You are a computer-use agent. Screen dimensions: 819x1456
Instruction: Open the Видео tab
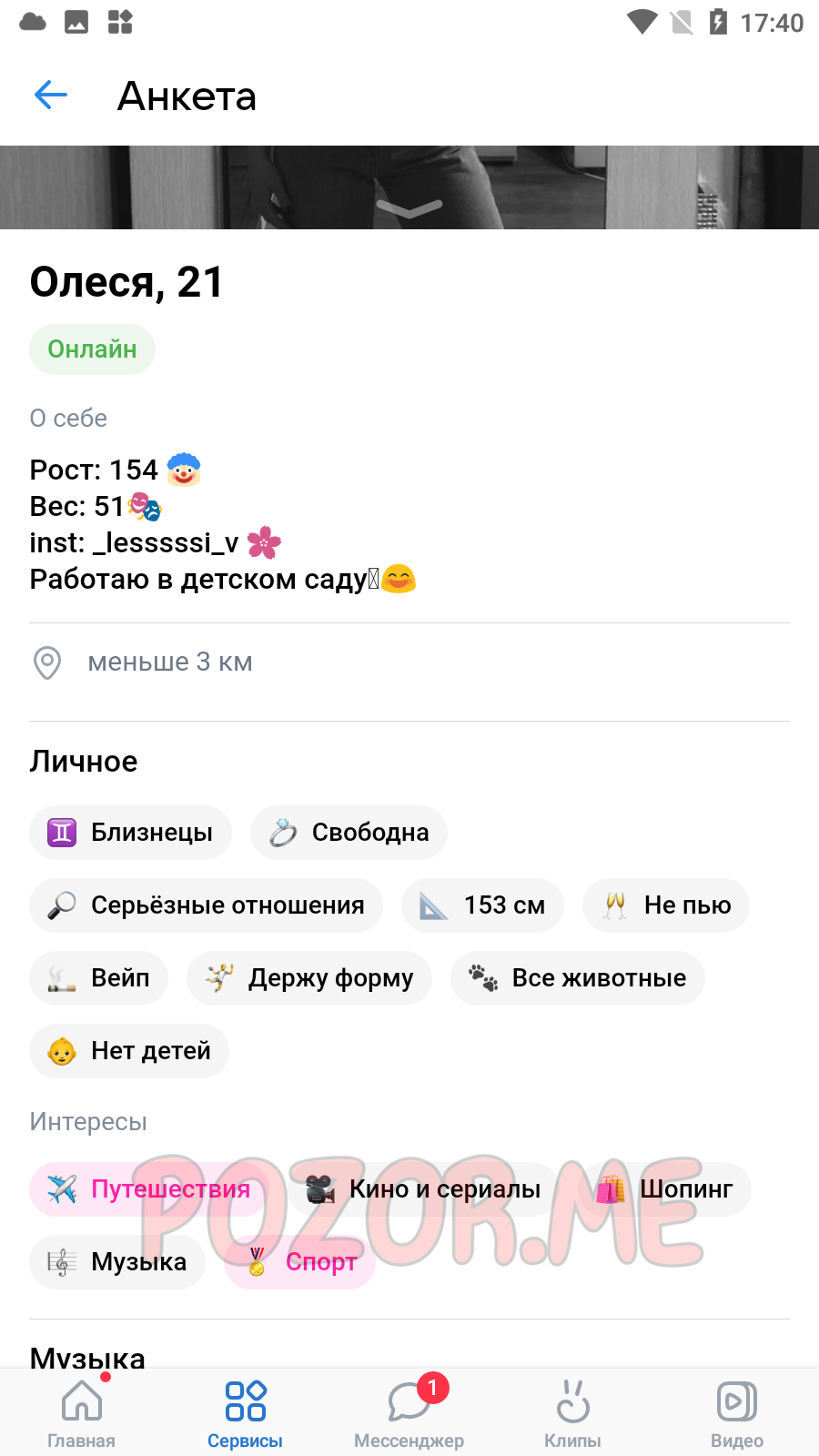pos(737,1412)
